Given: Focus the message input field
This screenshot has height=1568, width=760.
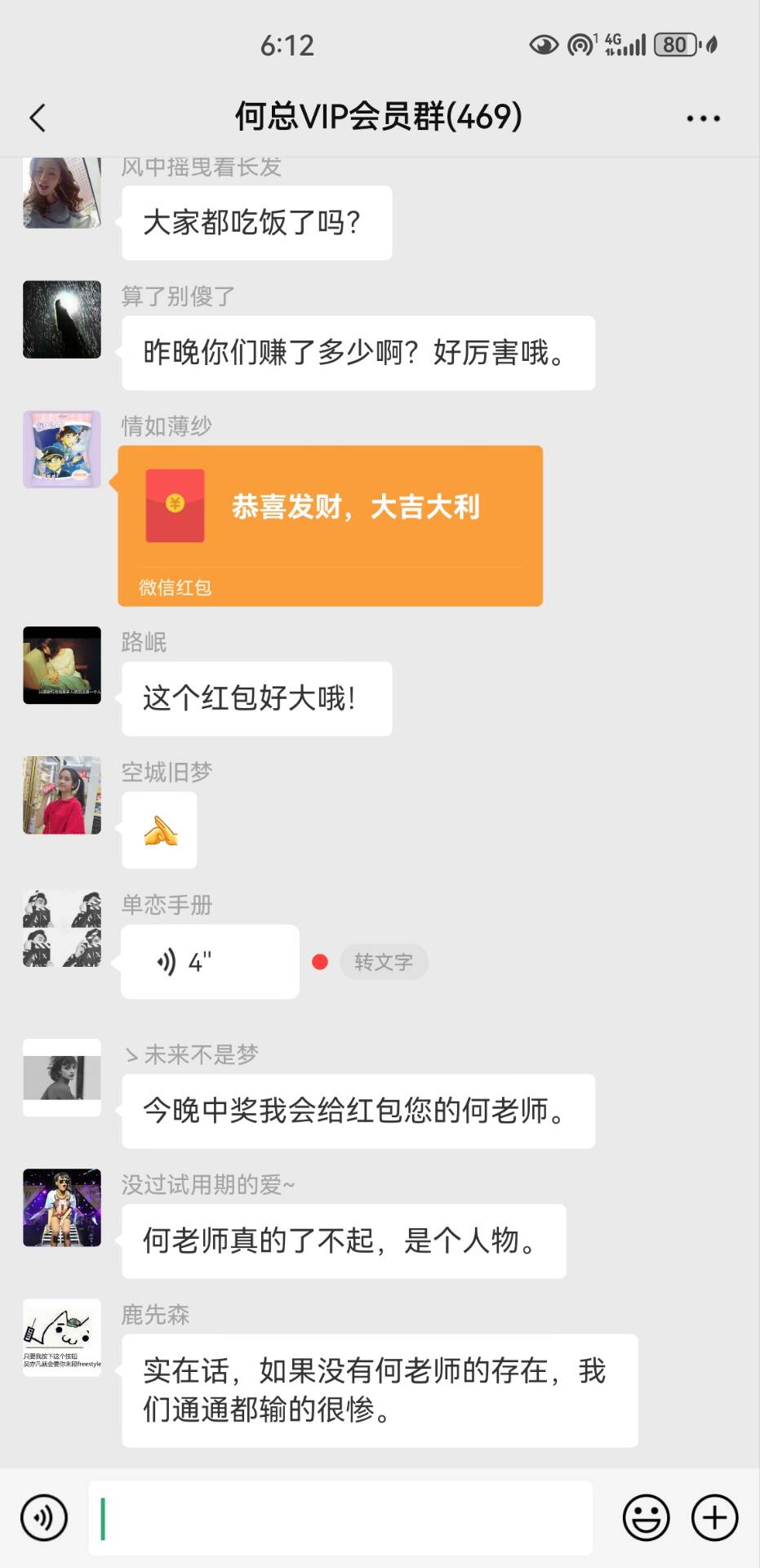Looking at the screenshot, I should [x=340, y=1517].
